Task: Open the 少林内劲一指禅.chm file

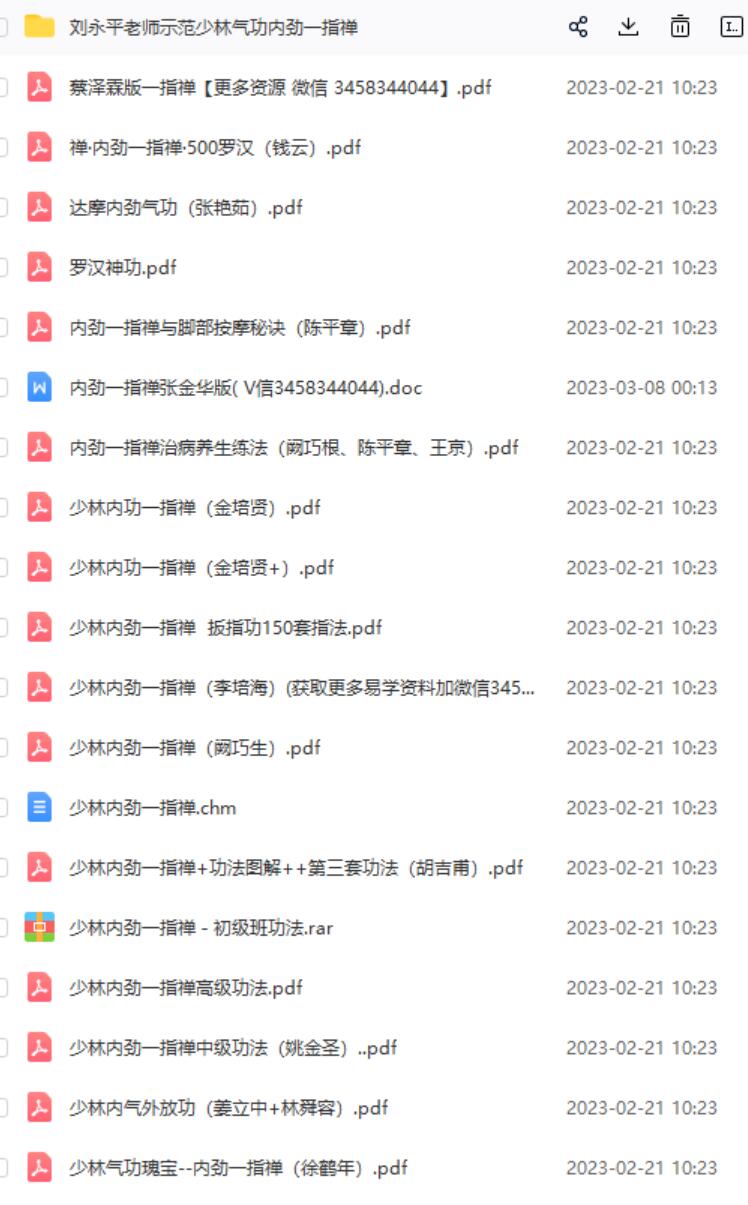Action: click(152, 808)
